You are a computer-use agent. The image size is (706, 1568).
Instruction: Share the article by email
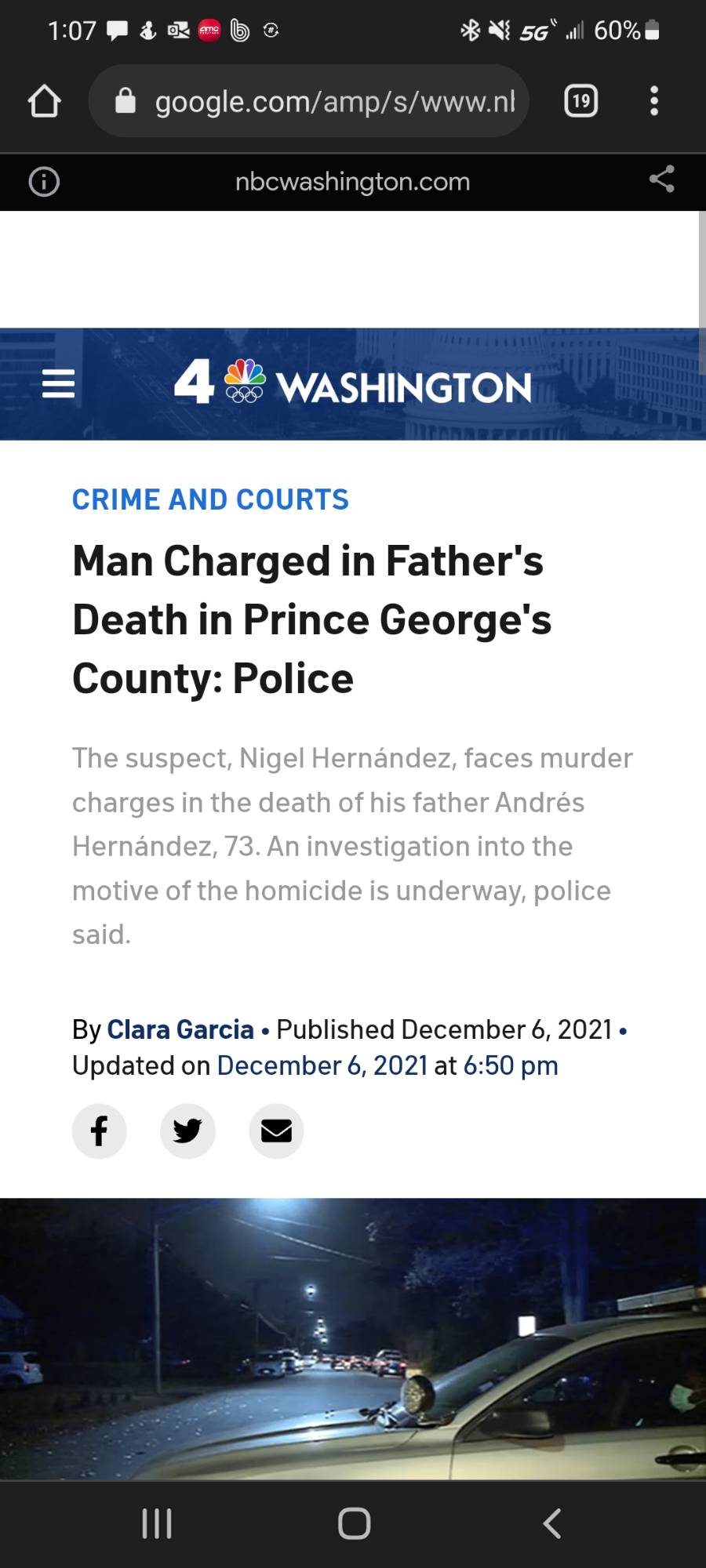click(x=276, y=1131)
